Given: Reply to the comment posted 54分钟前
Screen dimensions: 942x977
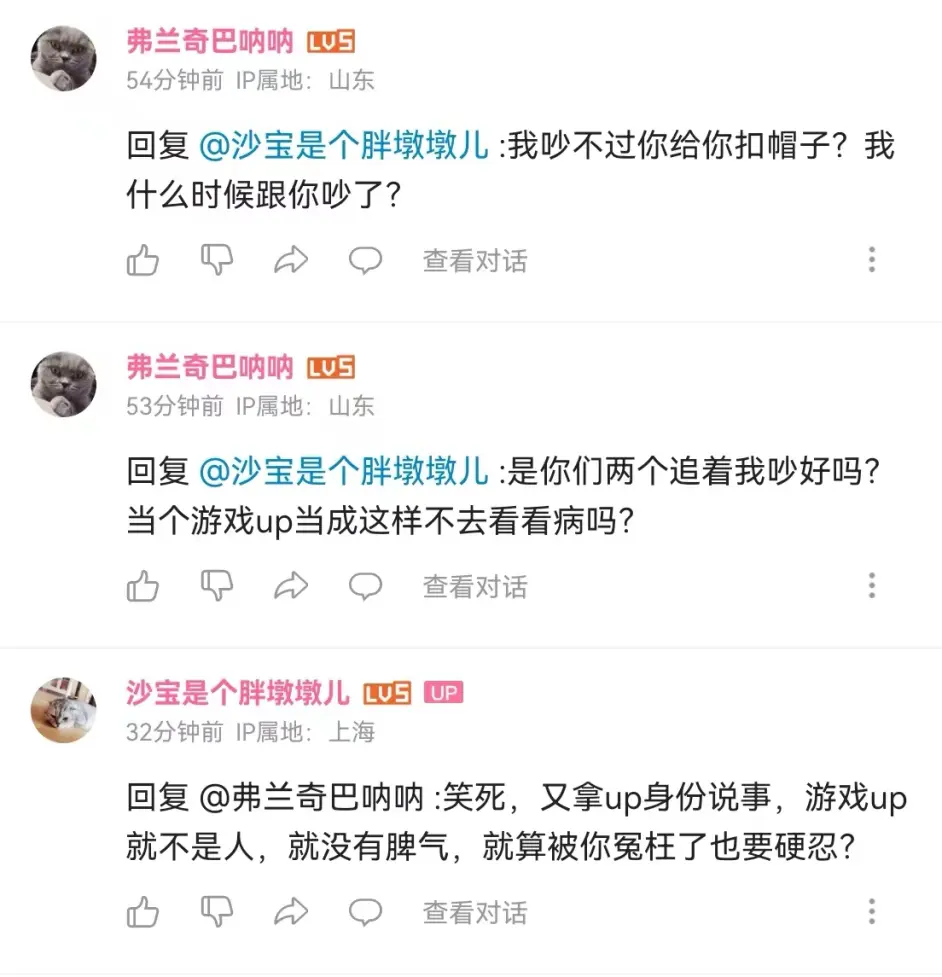Looking at the screenshot, I should click(365, 261).
